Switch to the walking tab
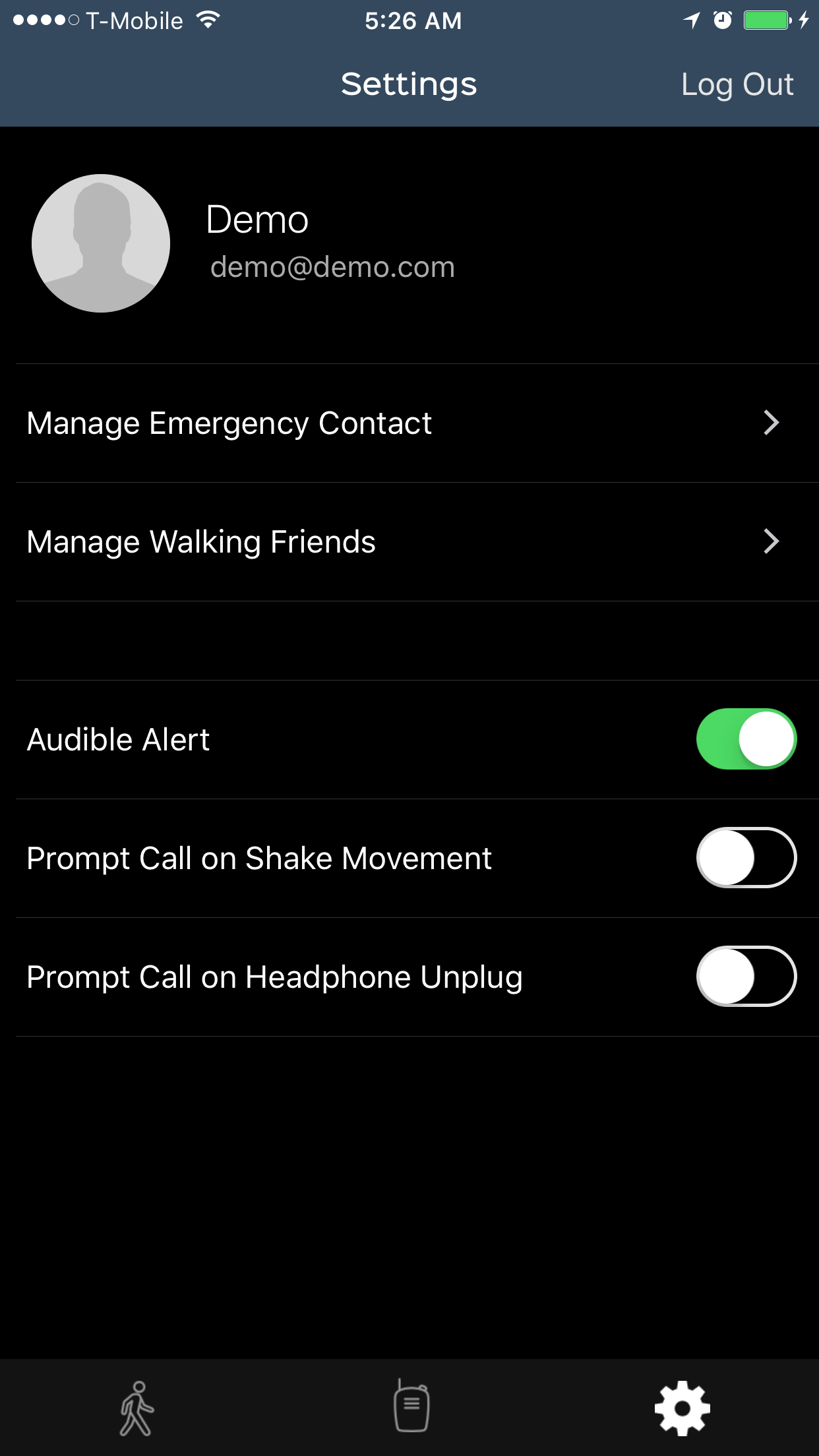The image size is (819, 1456). [x=136, y=1409]
